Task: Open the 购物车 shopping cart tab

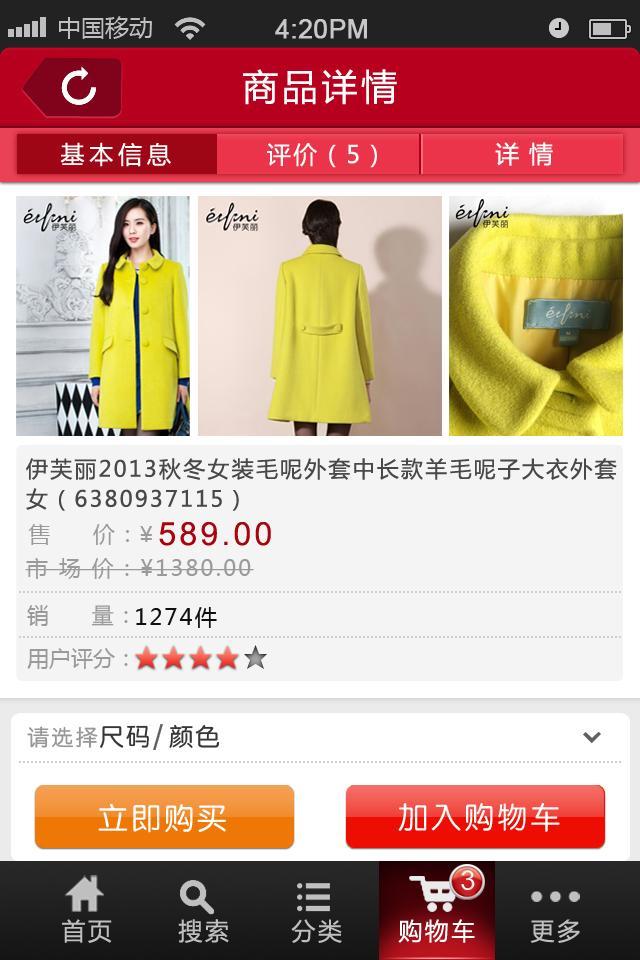Action: tap(436, 911)
